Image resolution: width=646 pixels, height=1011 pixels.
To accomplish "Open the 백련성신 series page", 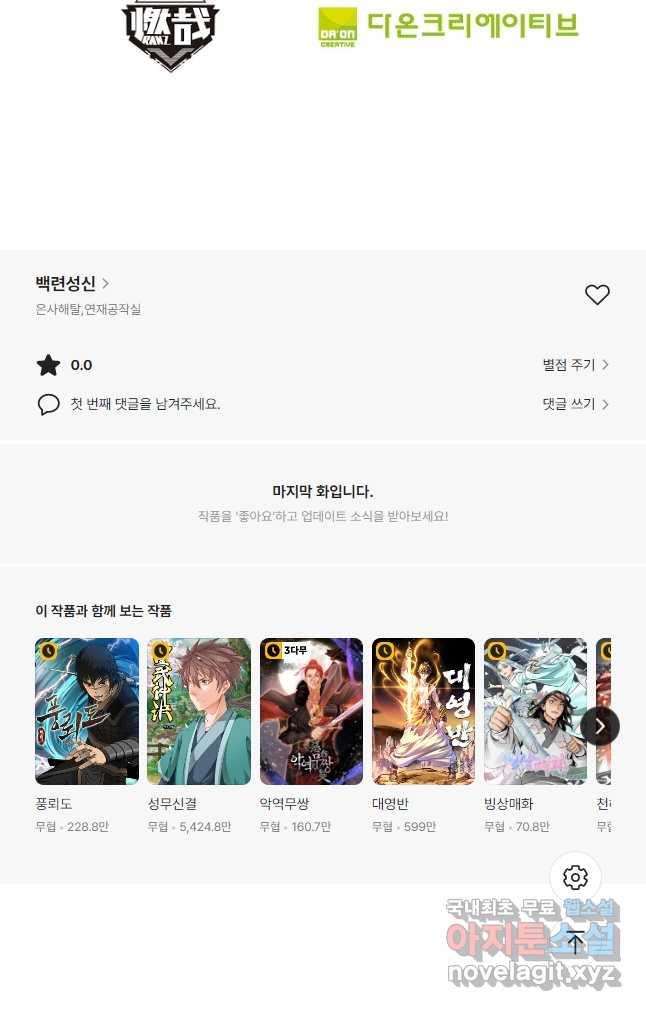I will pos(72,284).
